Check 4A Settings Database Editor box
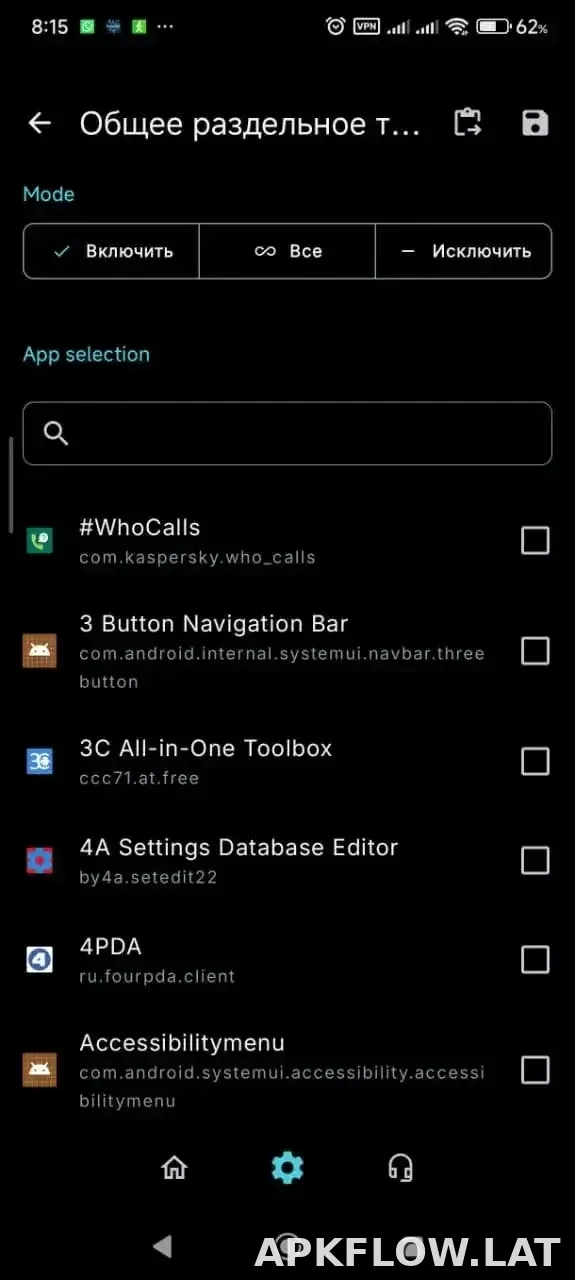This screenshot has width=575, height=1280. coord(535,860)
